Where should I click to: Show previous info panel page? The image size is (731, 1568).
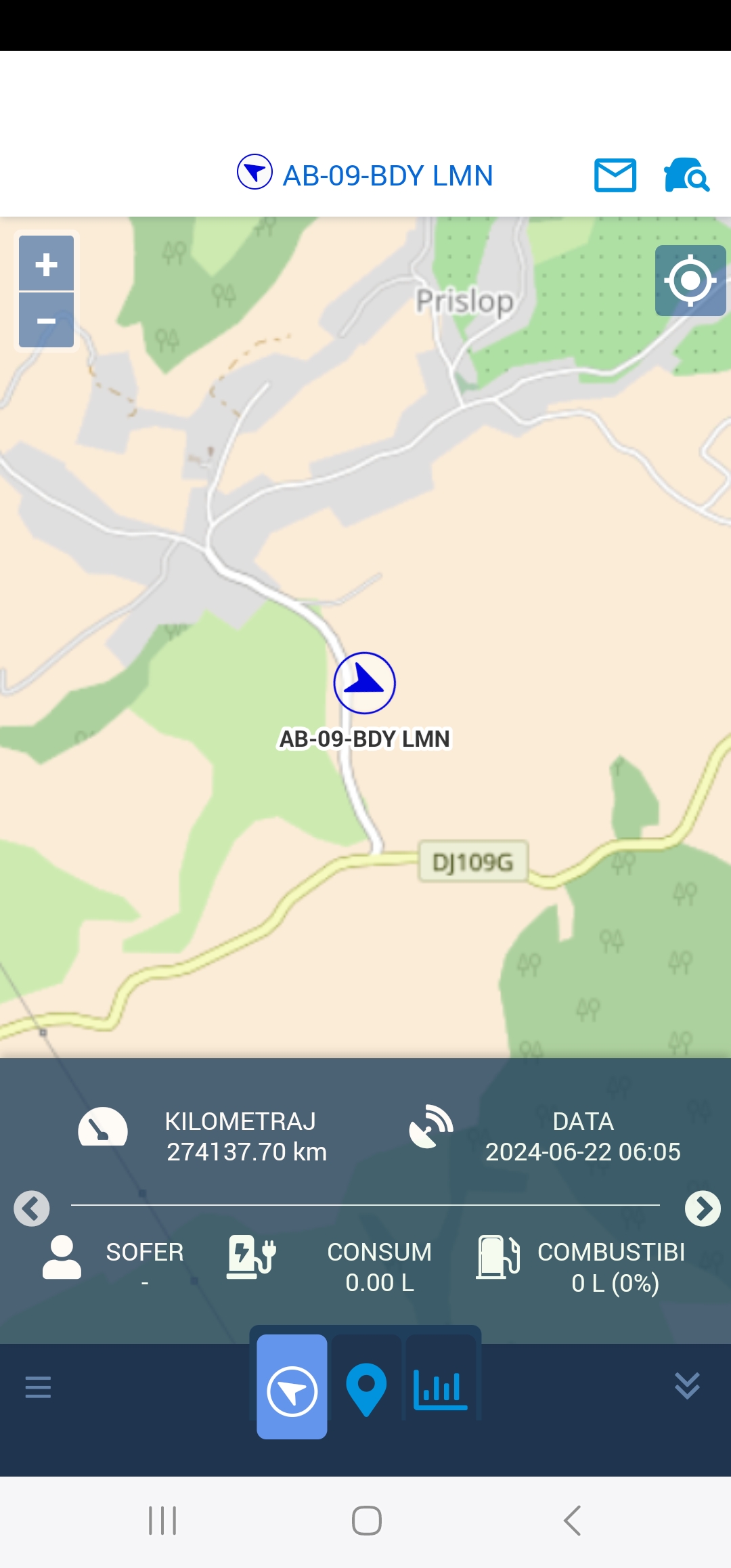[32, 1208]
